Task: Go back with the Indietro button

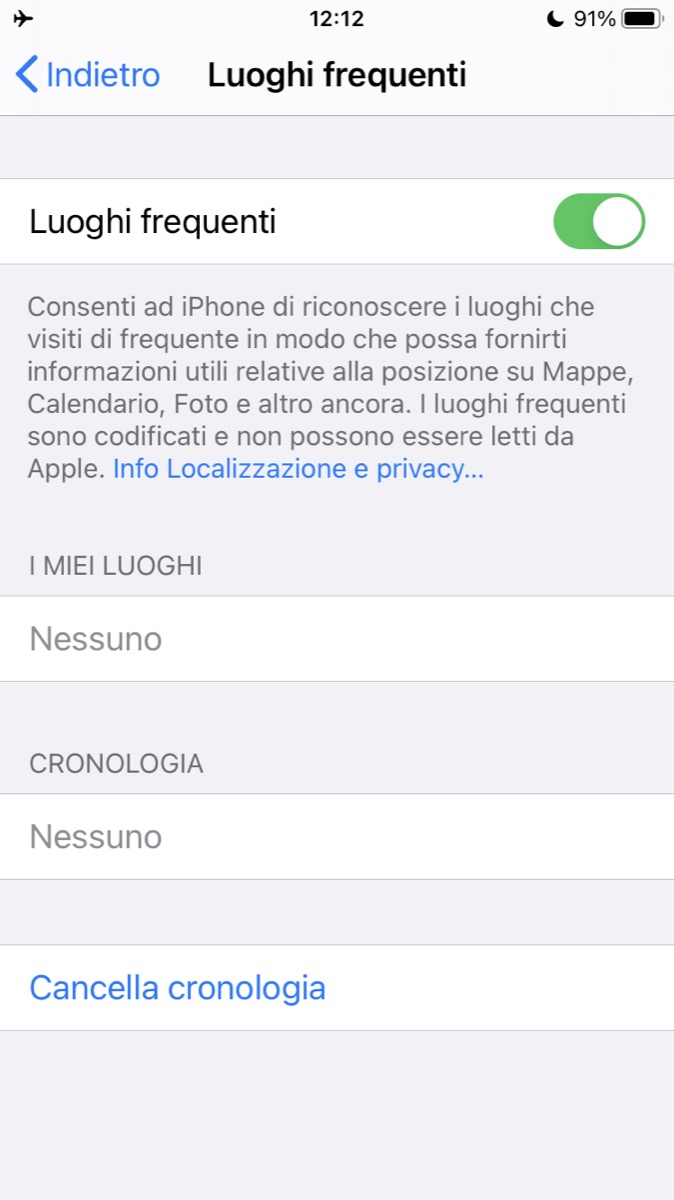Action: [x=88, y=75]
